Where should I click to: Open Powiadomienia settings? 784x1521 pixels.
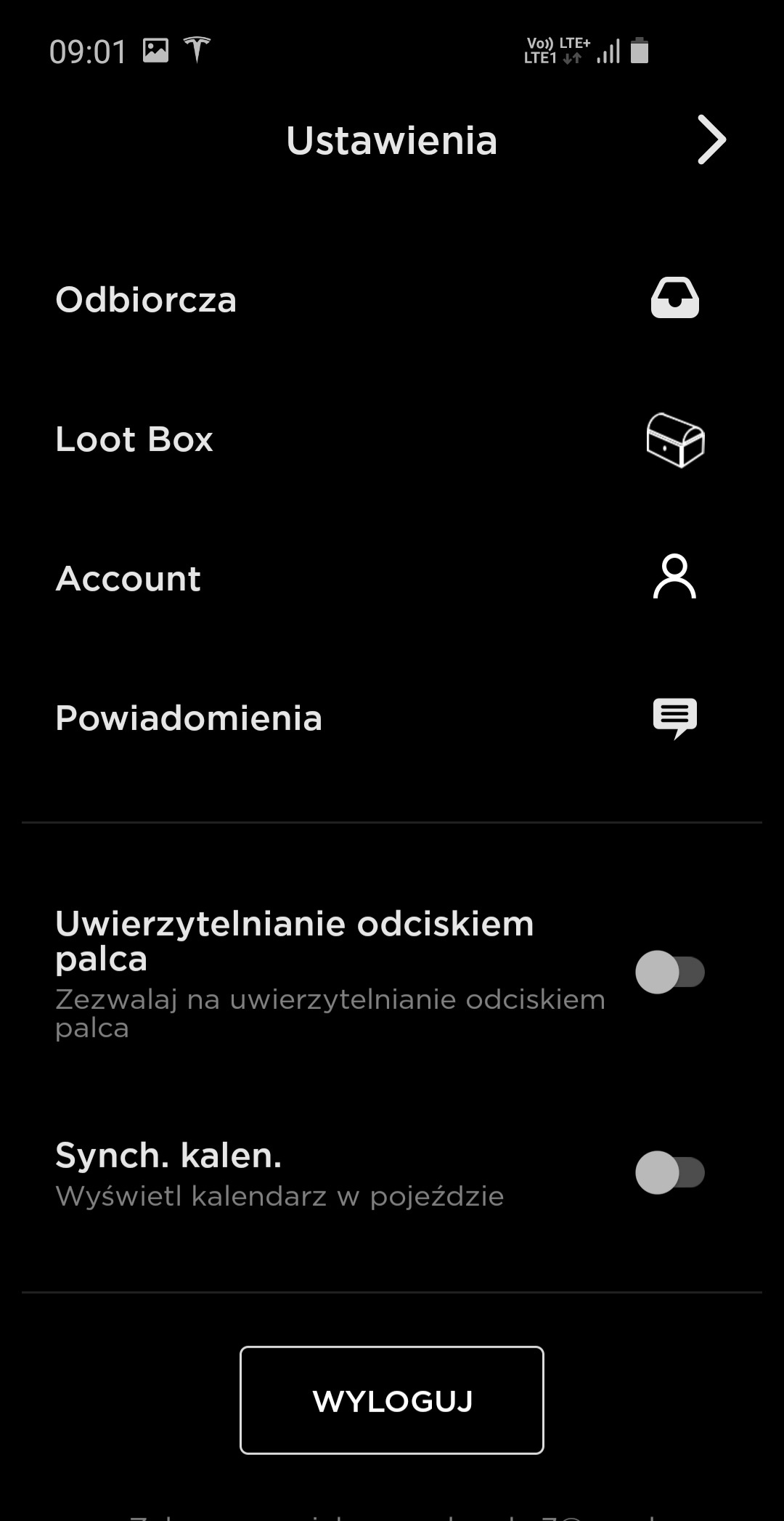pyautogui.click(x=392, y=718)
